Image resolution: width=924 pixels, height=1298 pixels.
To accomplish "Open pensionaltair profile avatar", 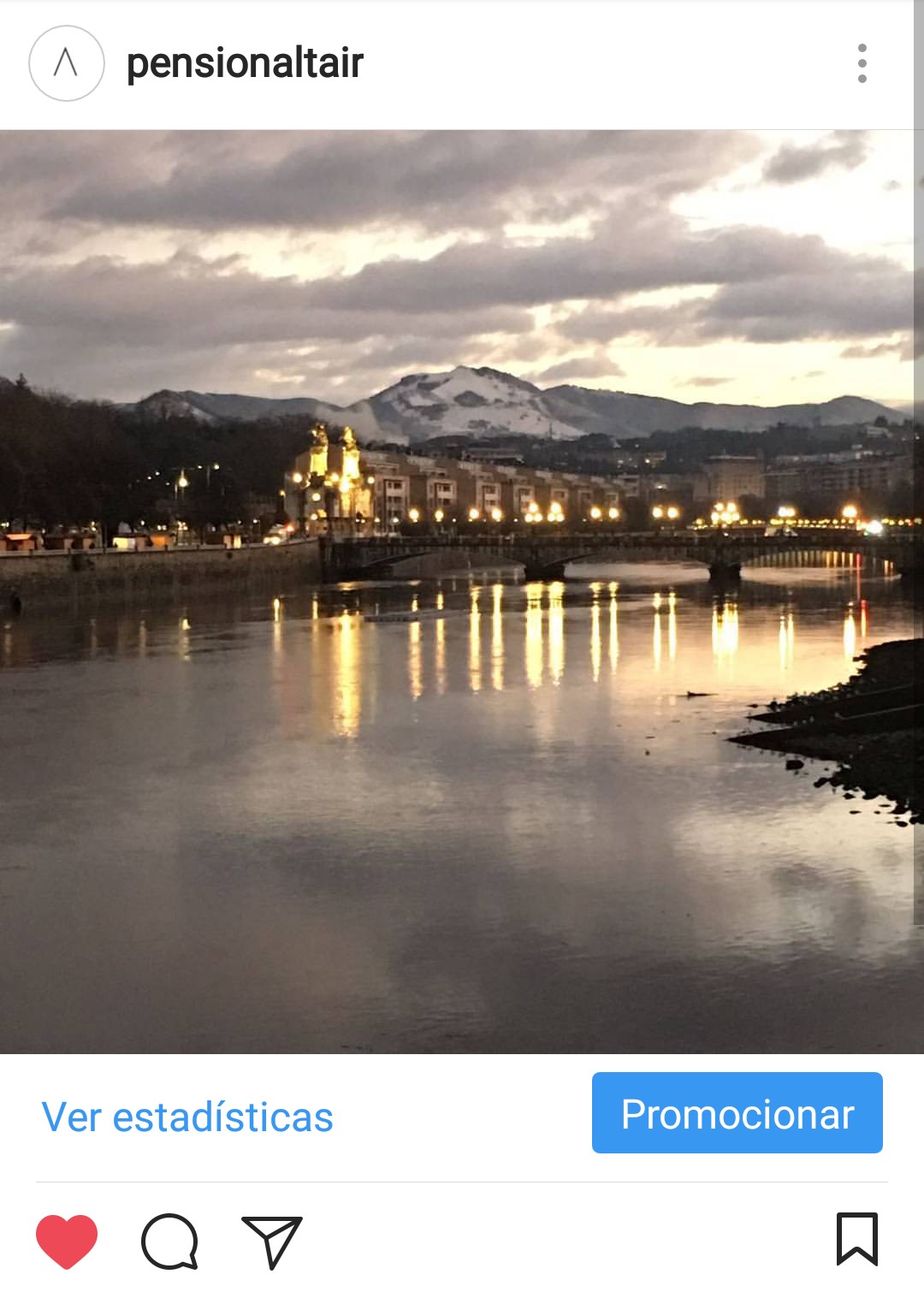I will (x=67, y=63).
